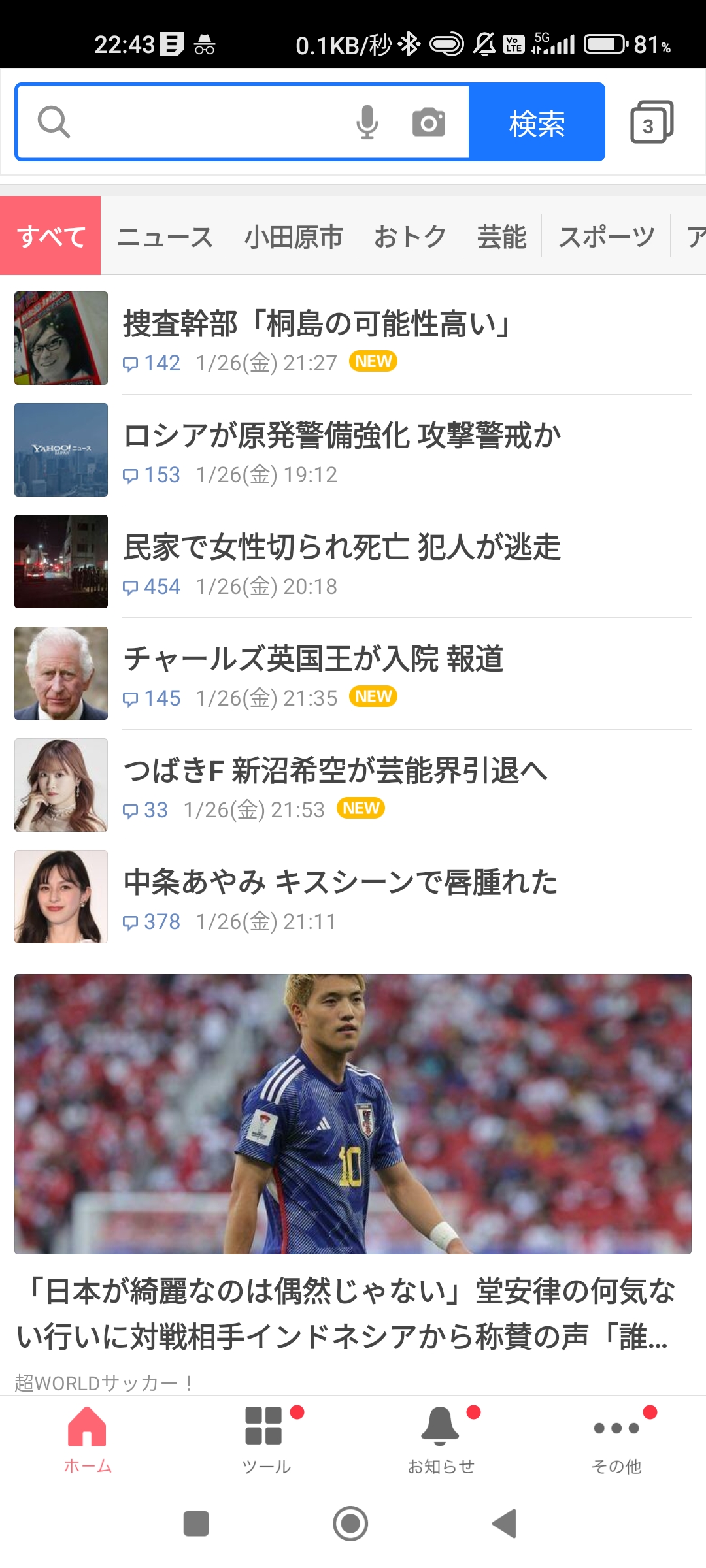Open 中条あやみ キスシーンで唇腫れた article

[x=340, y=883]
